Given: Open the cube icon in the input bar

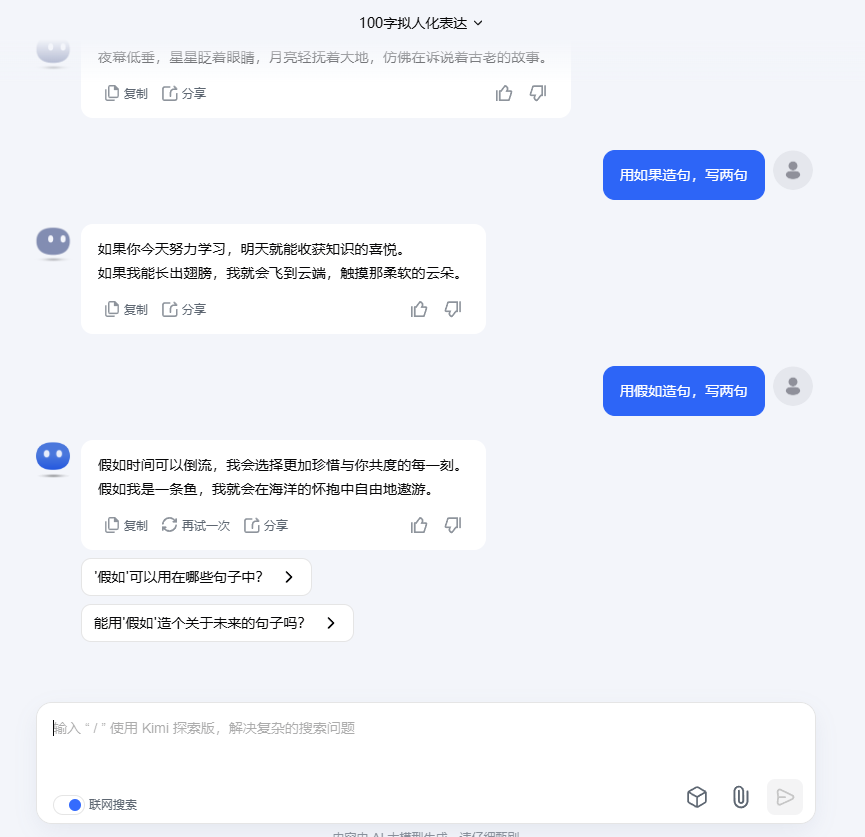Looking at the screenshot, I should 697,797.
